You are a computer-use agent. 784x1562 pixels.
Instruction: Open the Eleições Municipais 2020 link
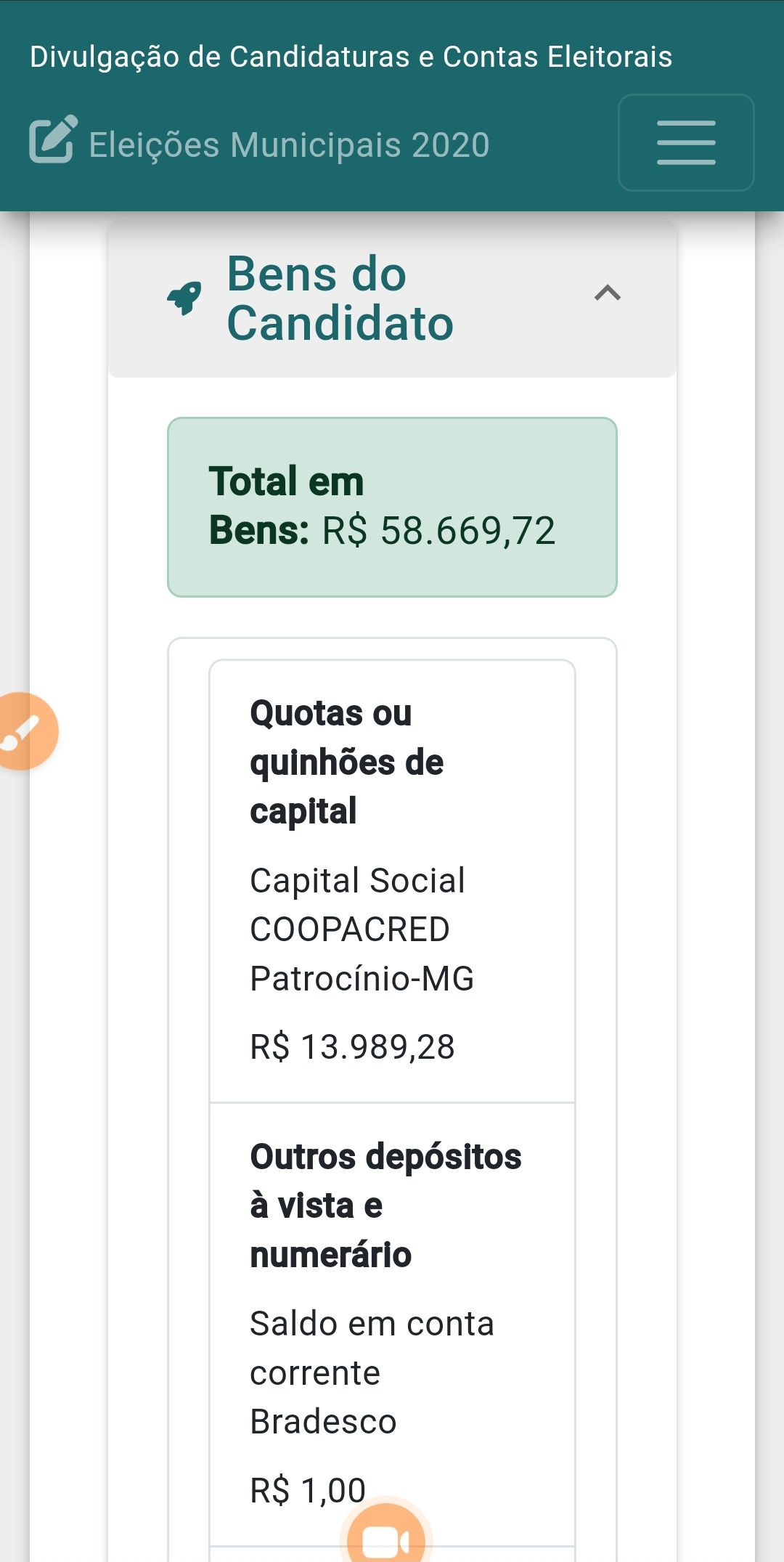point(260,144)
